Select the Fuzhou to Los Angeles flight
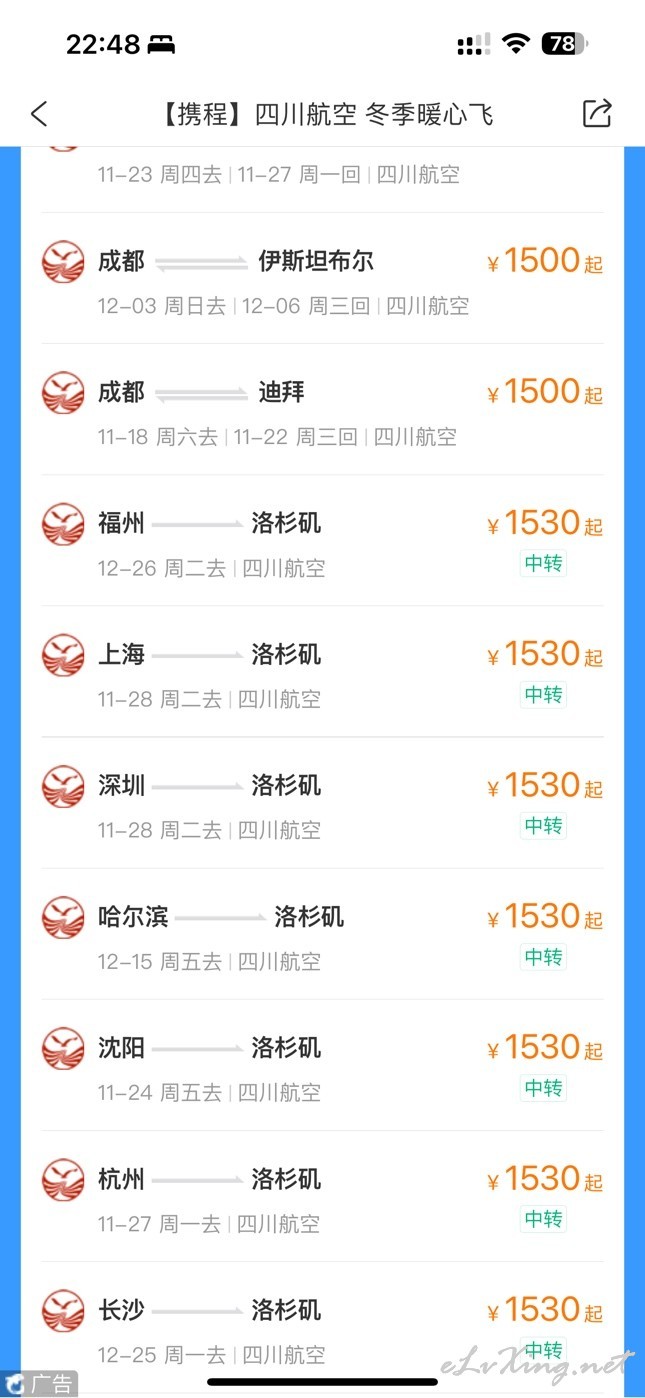Screen dimensions: 645x1398 click(x=322, y=541)
